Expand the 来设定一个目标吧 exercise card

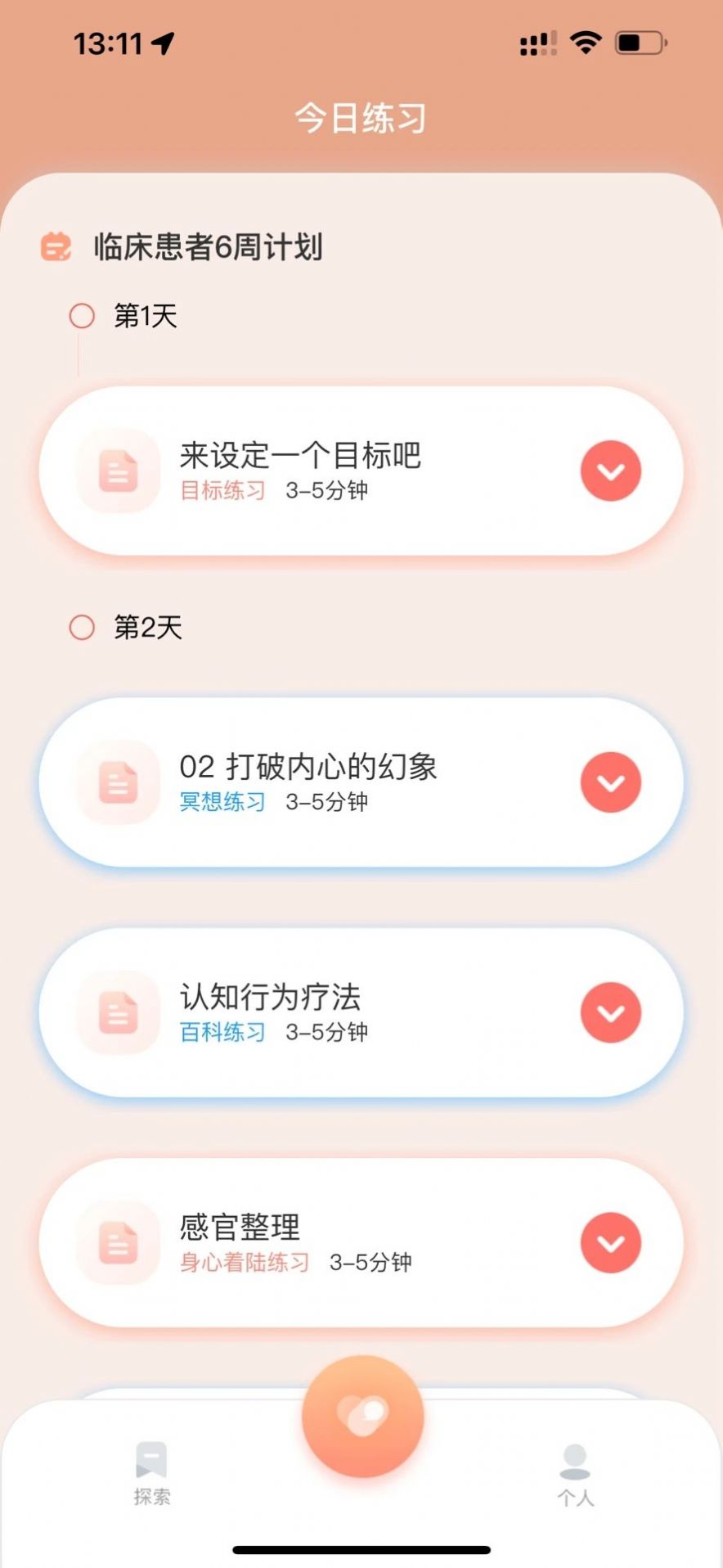(609, 471)
